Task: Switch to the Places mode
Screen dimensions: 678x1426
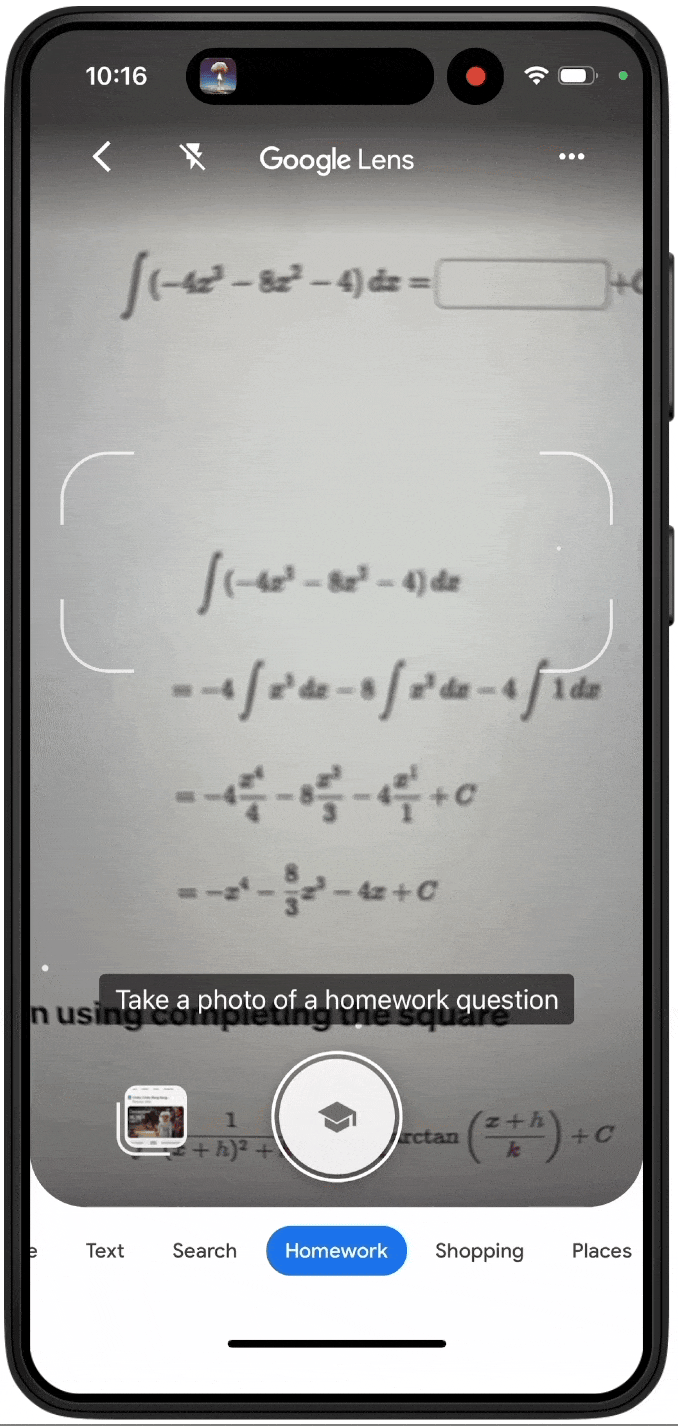Action: pos(600,1251)
